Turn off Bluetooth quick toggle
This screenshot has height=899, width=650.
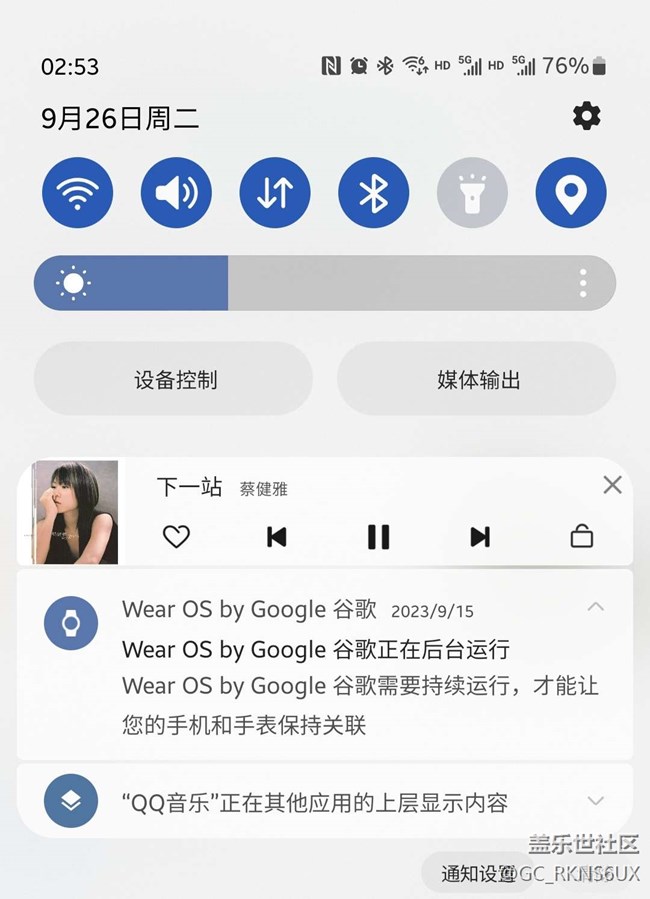(x=373, y=192)
